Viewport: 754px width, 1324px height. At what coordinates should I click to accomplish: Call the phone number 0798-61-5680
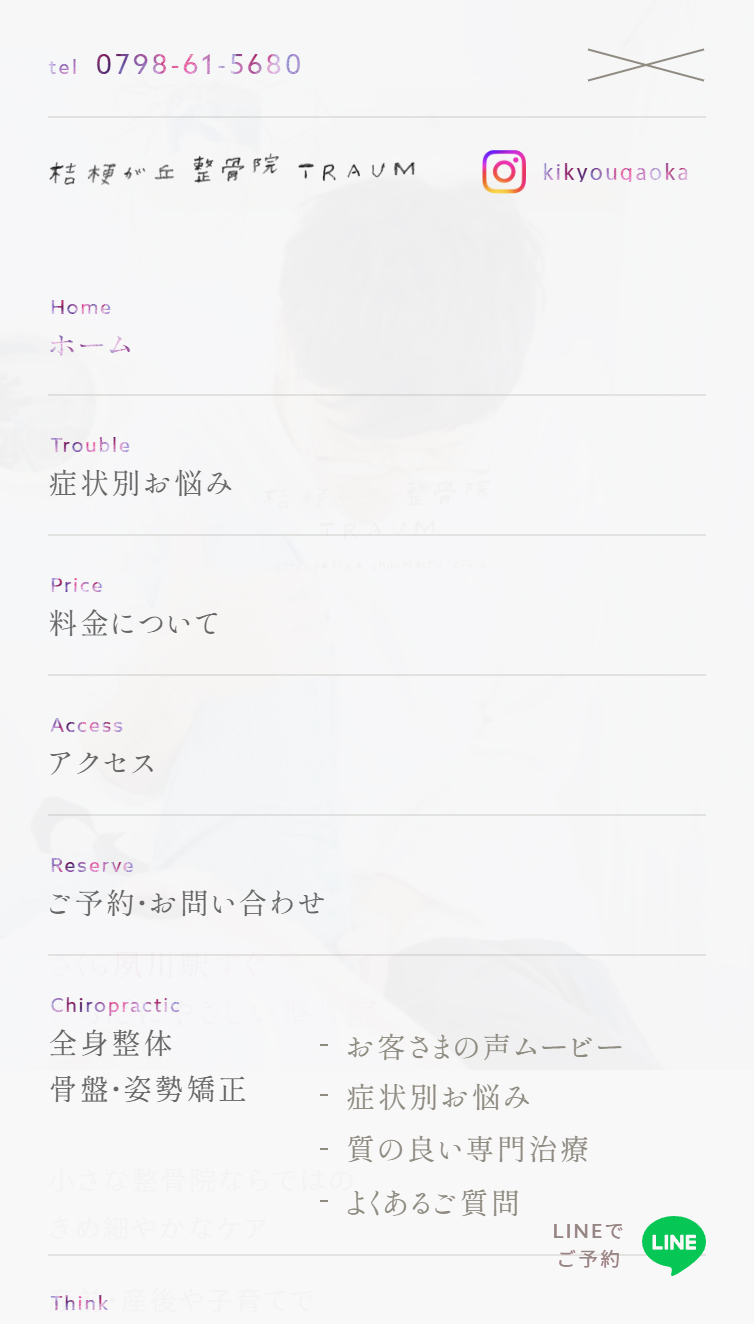(198, 65)
